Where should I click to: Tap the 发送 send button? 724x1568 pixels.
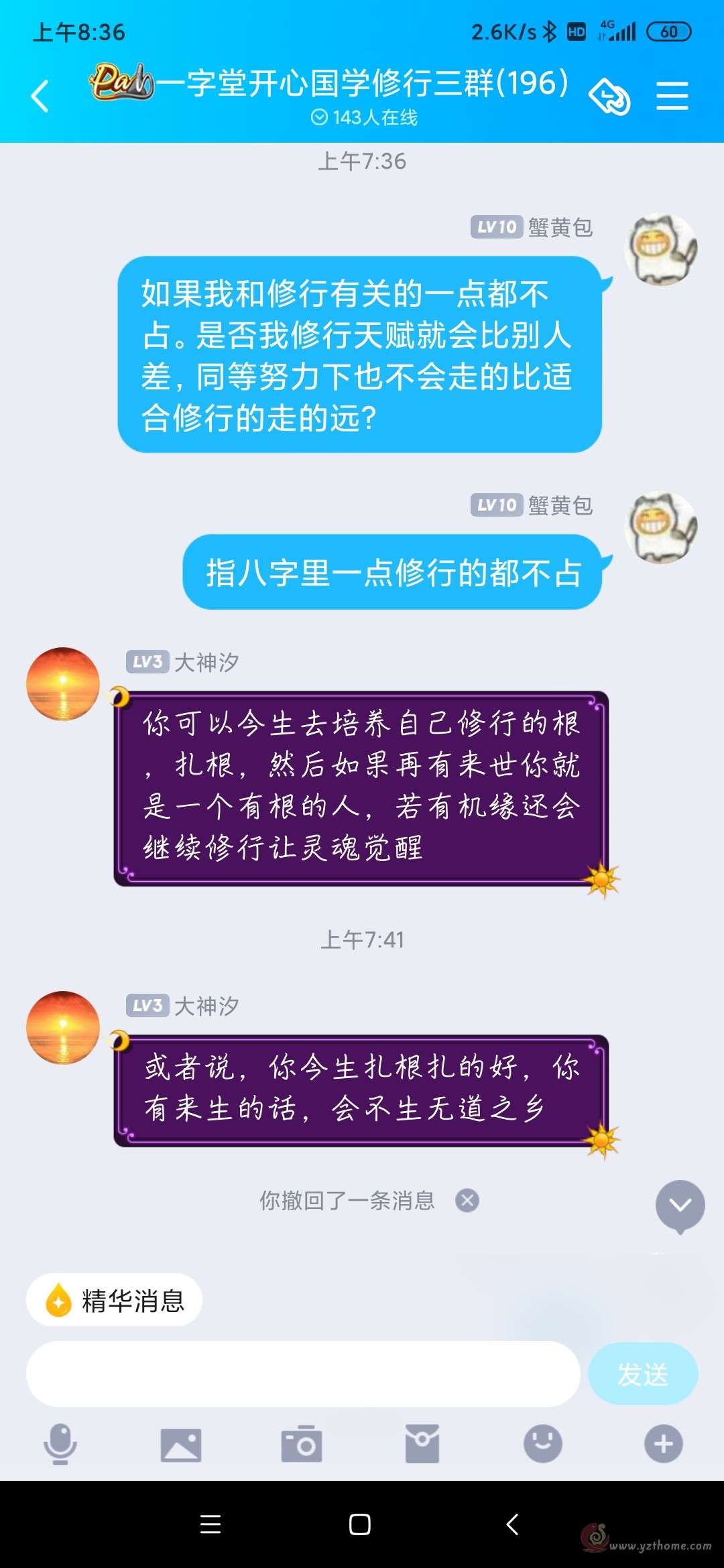(x=643, y=1374)
